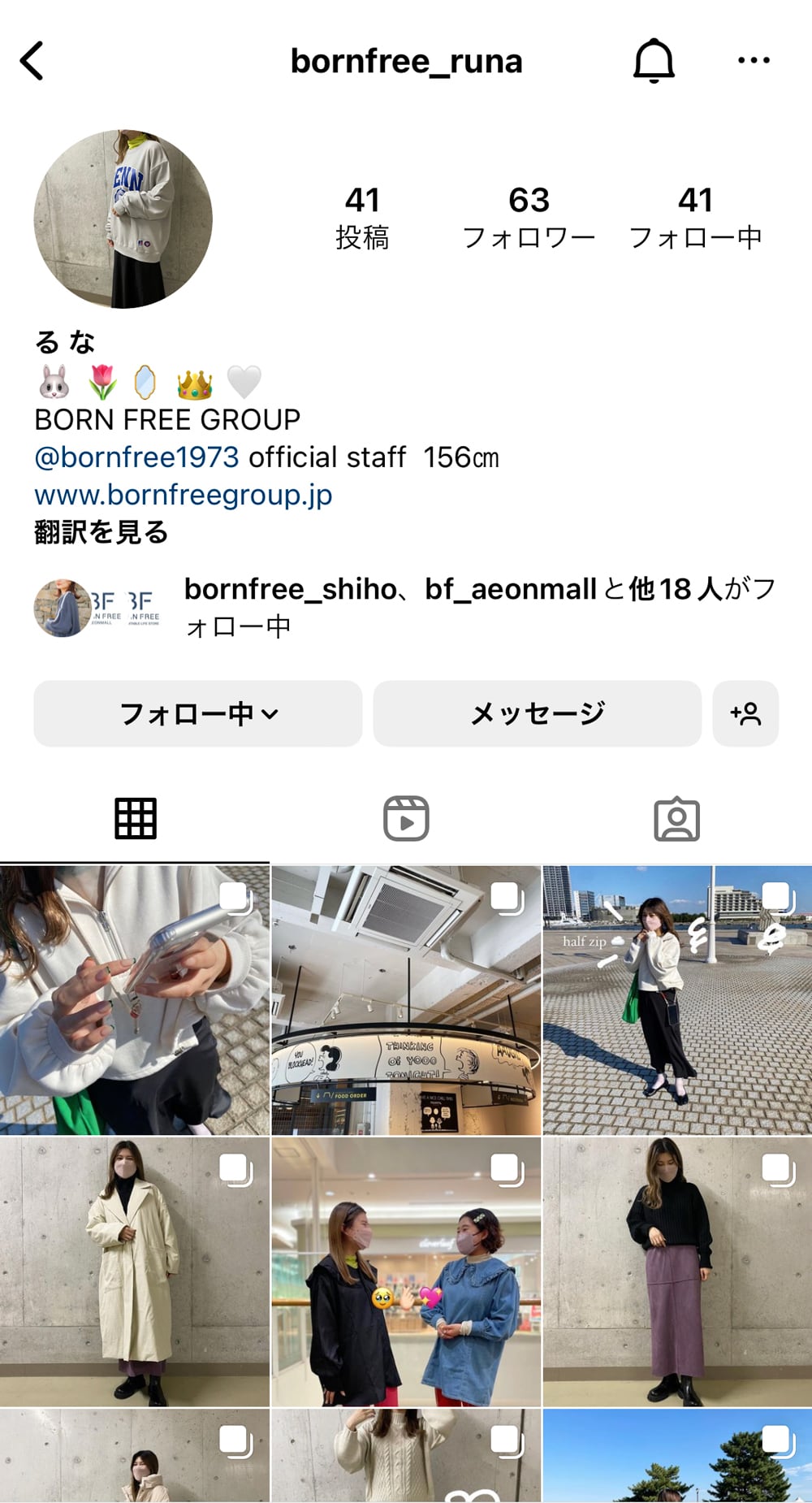
Task: Open the @bornfree1973 profile link
Action: point(136,457)
